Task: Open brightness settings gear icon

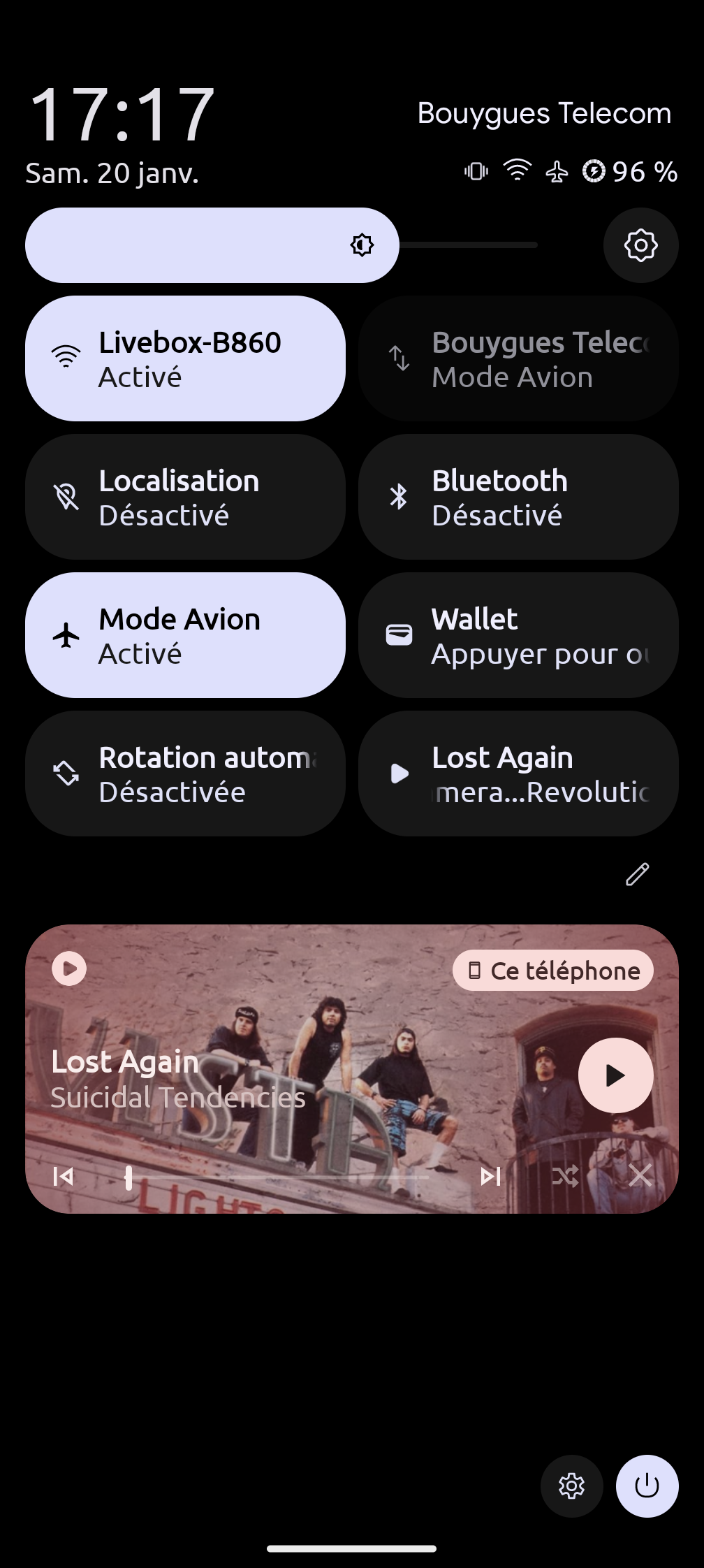Action: coord(640,245)
